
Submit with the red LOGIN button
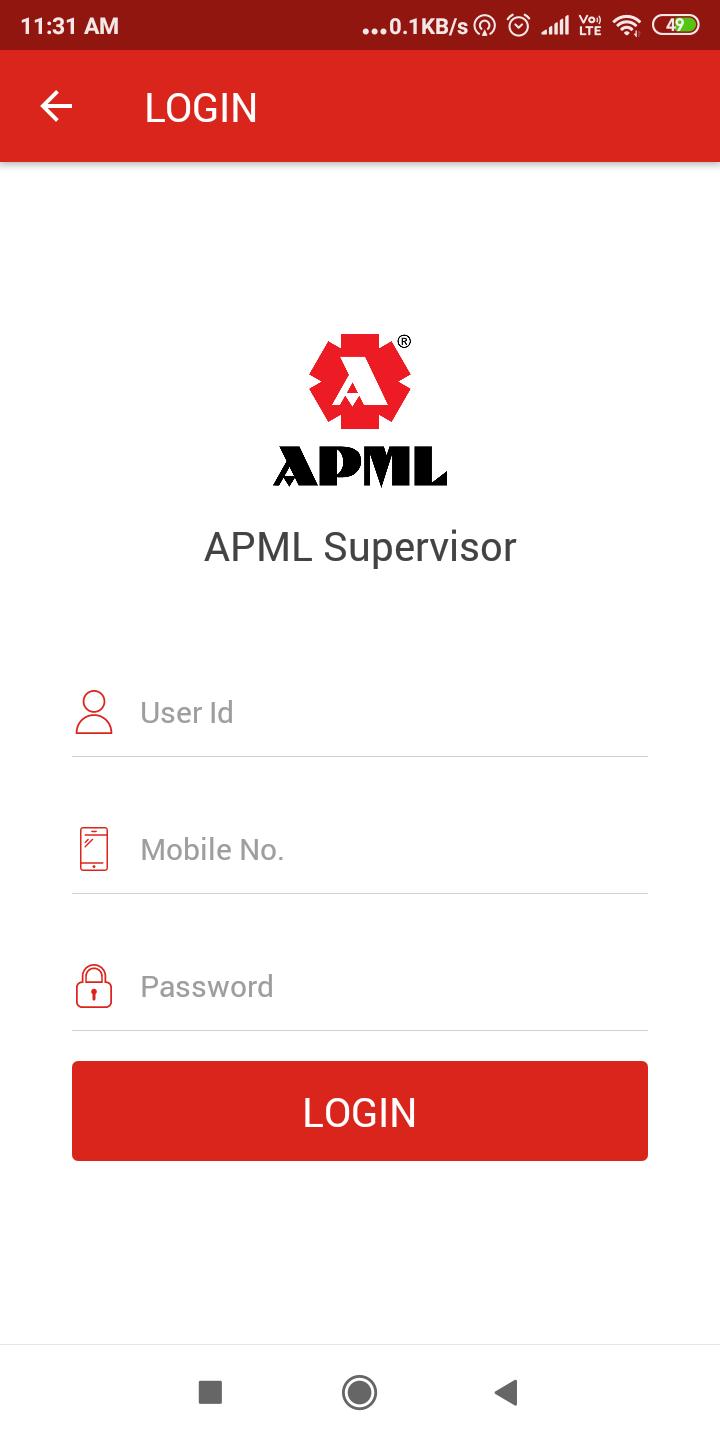360,1111
